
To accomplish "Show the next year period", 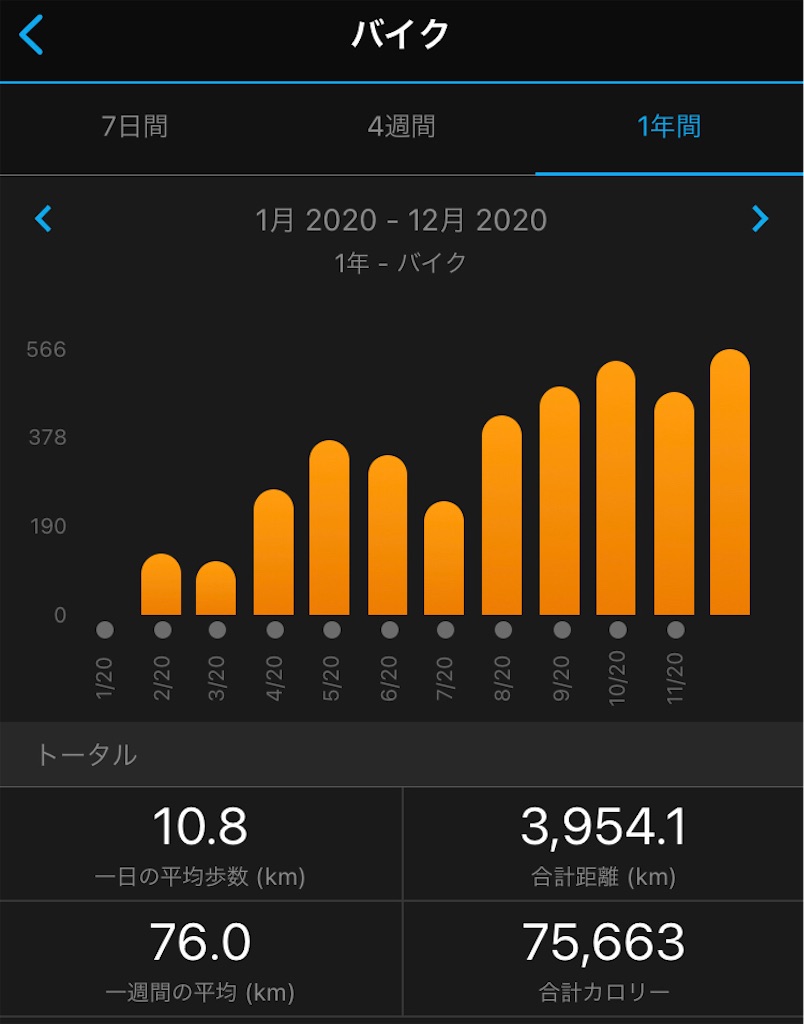I will pos(760,218).
